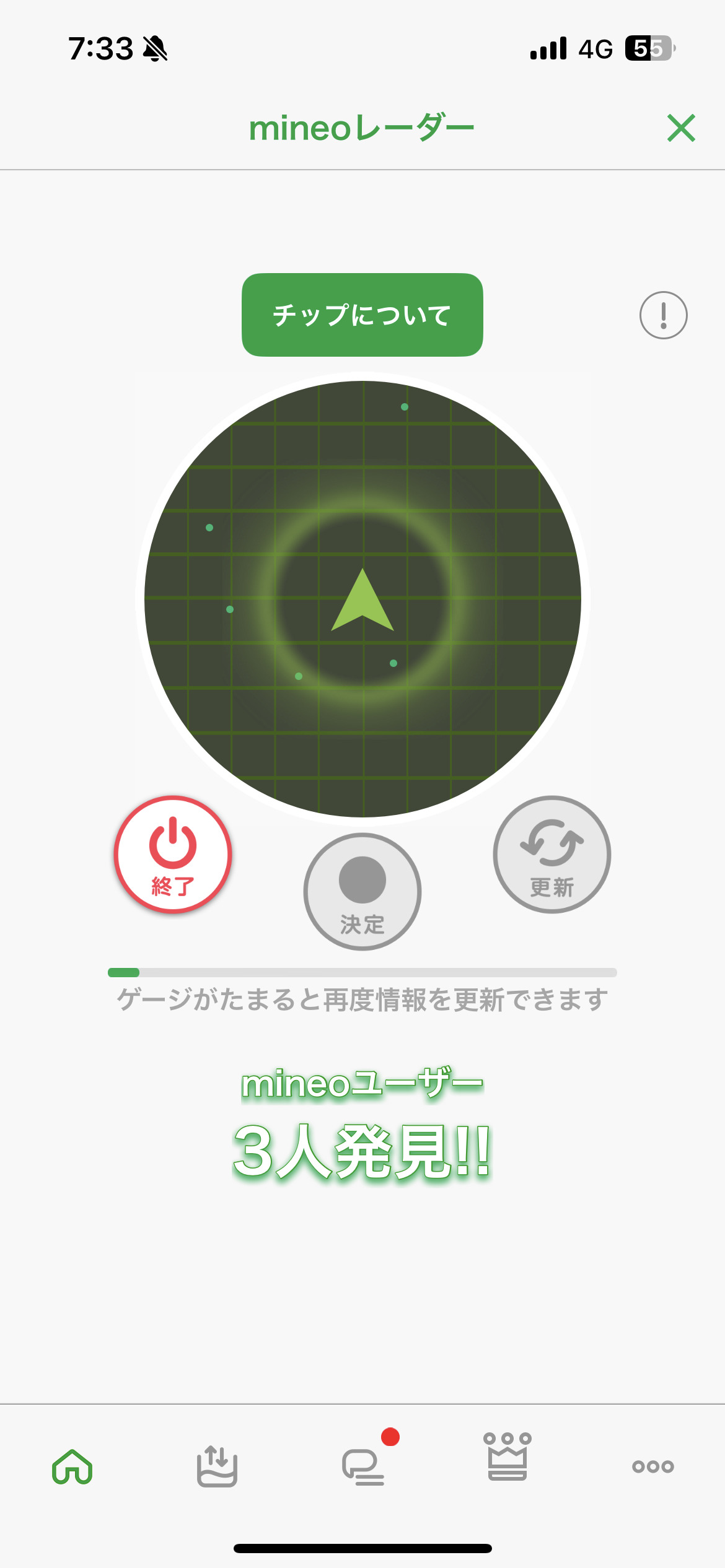Open the チップについて button
This screenshot has width=725, height=1568.
click(x=362, y=315)
